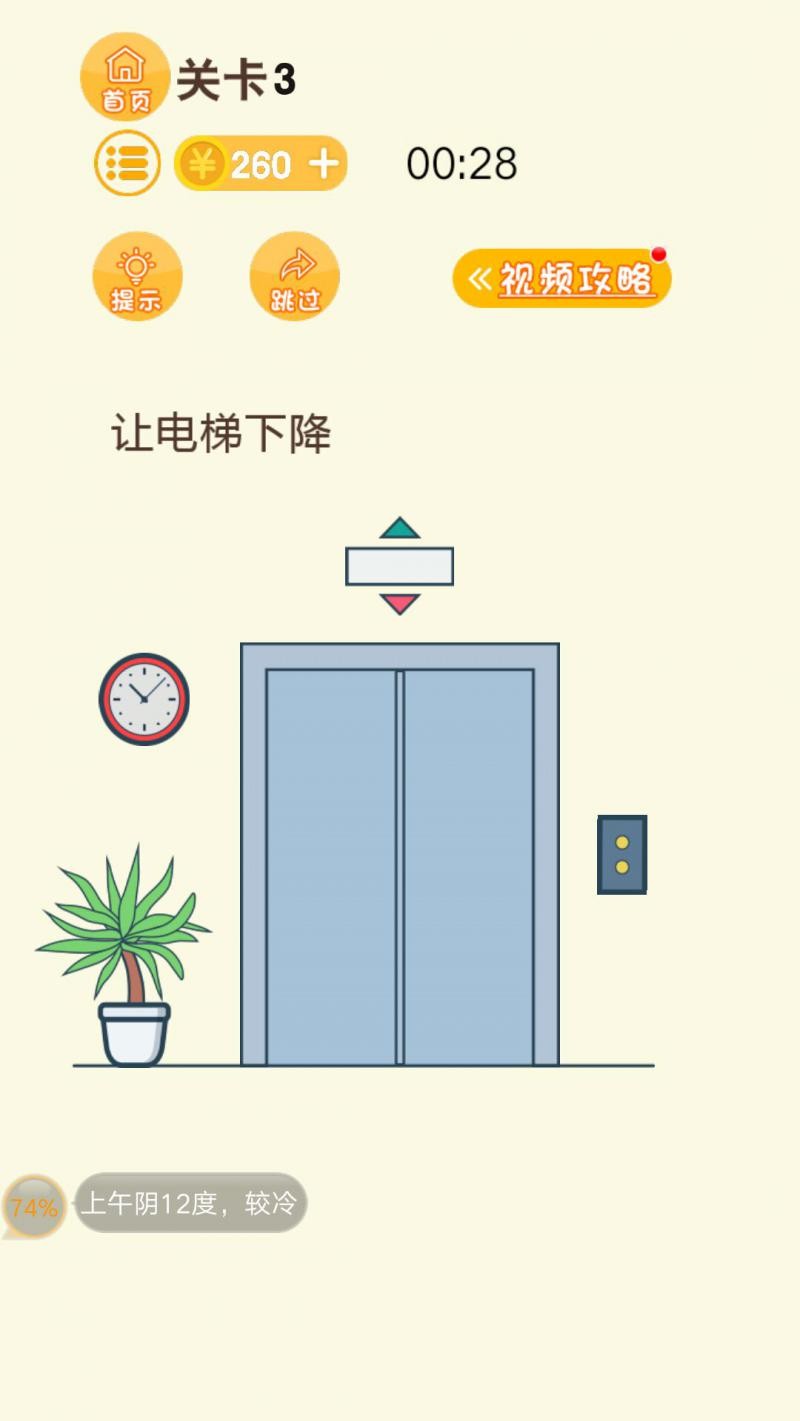800x1421 pixels.
Task: Get a hint with the 提示 button
Action: [x=137, y=277]
